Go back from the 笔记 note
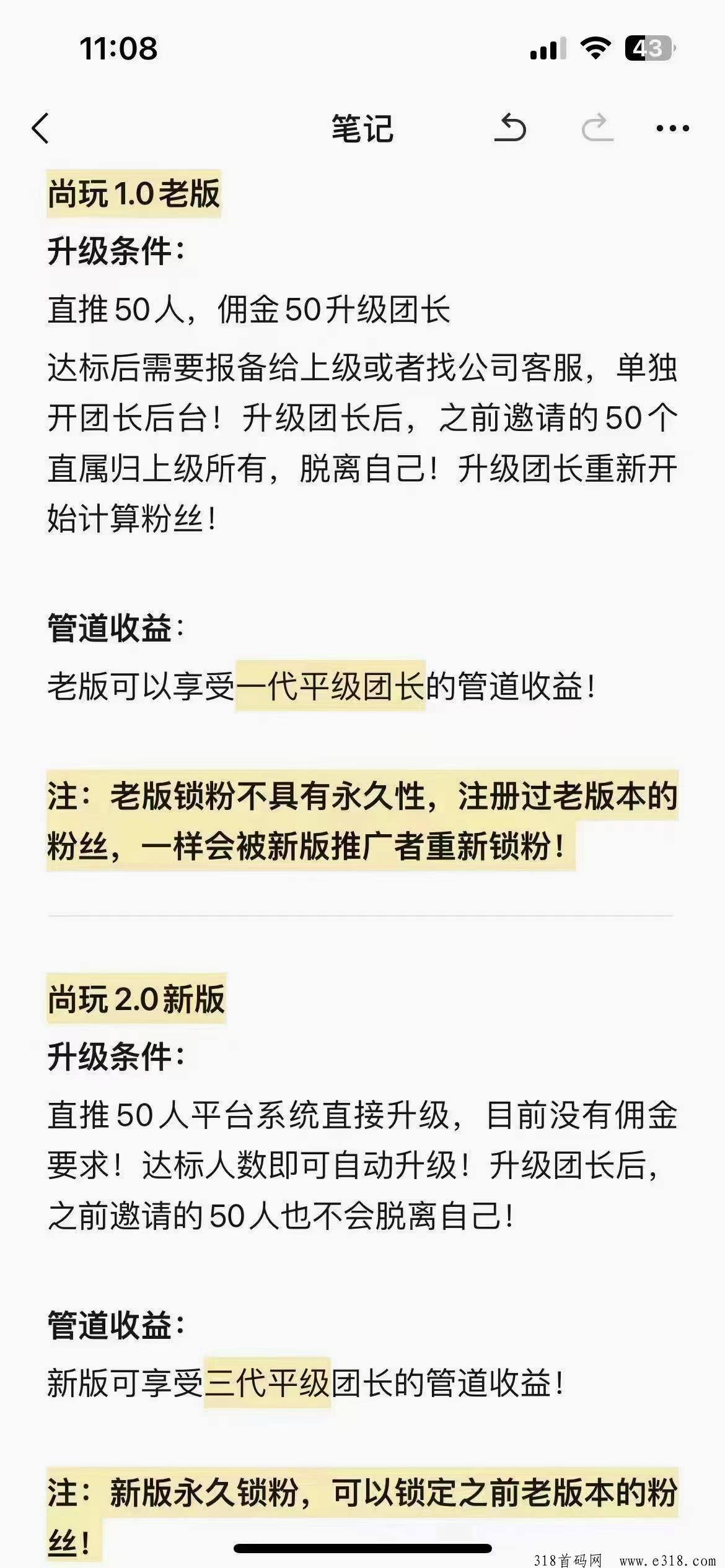 pos(41,129)
